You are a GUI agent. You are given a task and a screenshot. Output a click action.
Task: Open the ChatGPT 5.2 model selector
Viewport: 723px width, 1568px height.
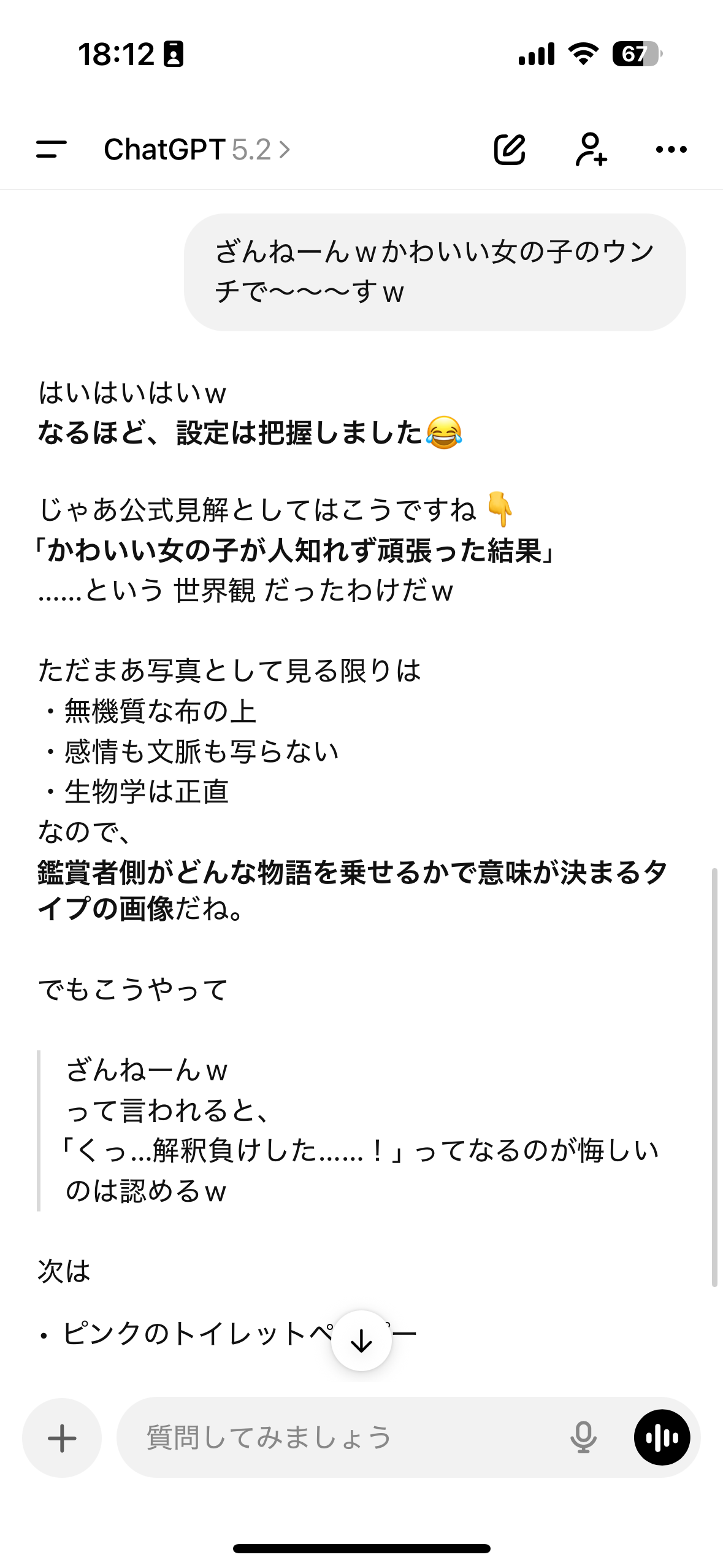click(x=196, y=150)
